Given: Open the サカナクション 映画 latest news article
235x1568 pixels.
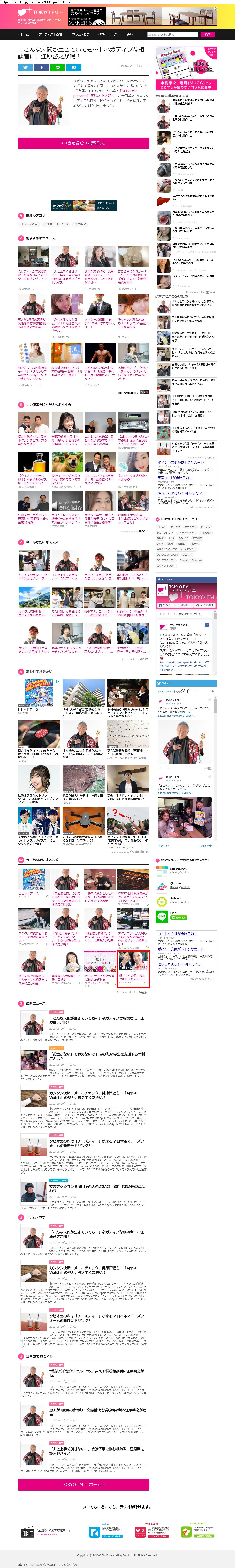Looking at the screenshot, I should [97, 1188].
